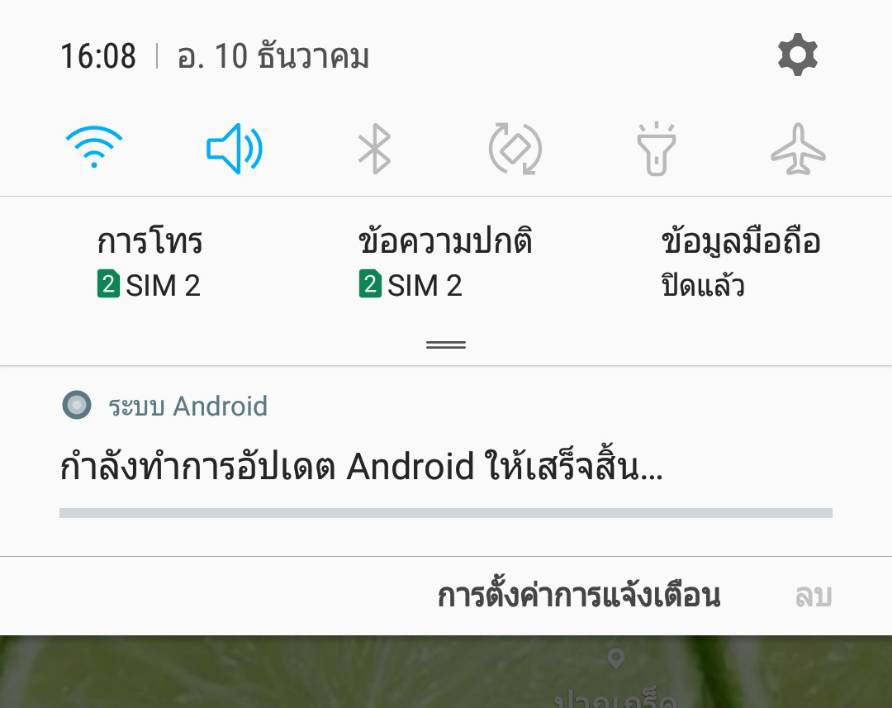892x708 pixels.
Task: Turn on Bluetooth
Action: [x=374, y=150]
